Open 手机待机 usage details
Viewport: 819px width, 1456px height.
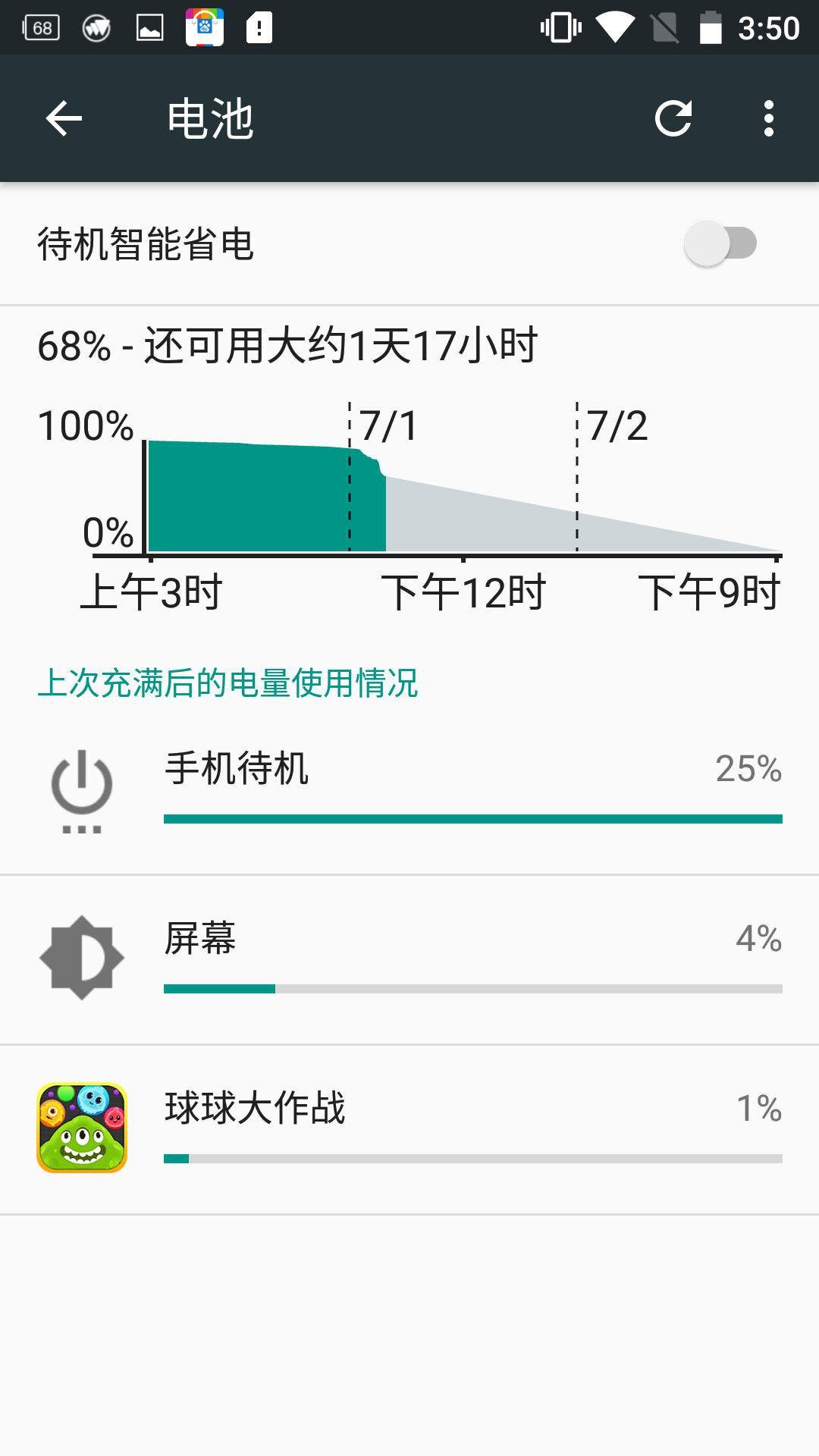(x=409, y=789)
